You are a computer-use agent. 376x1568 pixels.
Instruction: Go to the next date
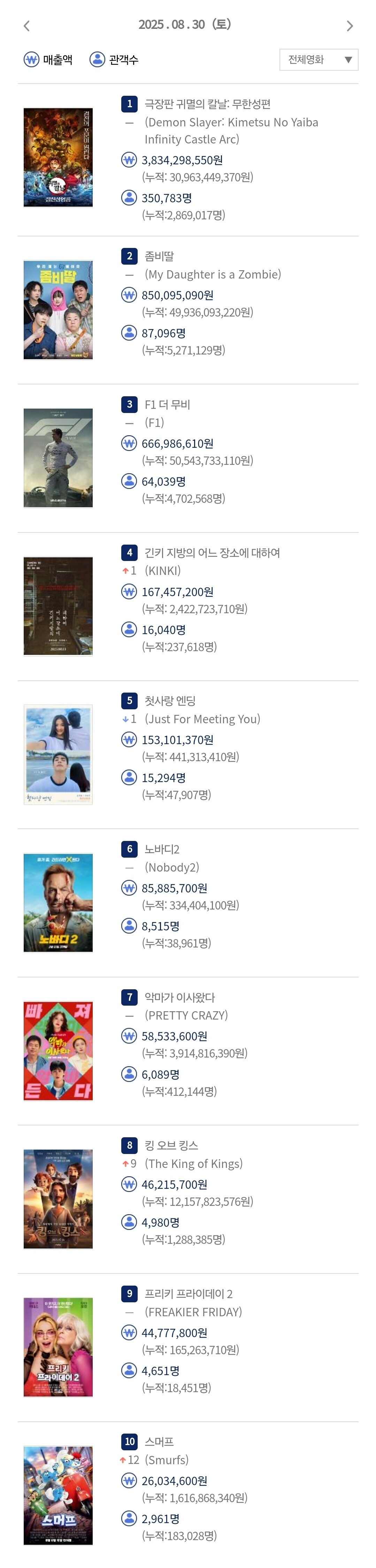pos(349,25)
